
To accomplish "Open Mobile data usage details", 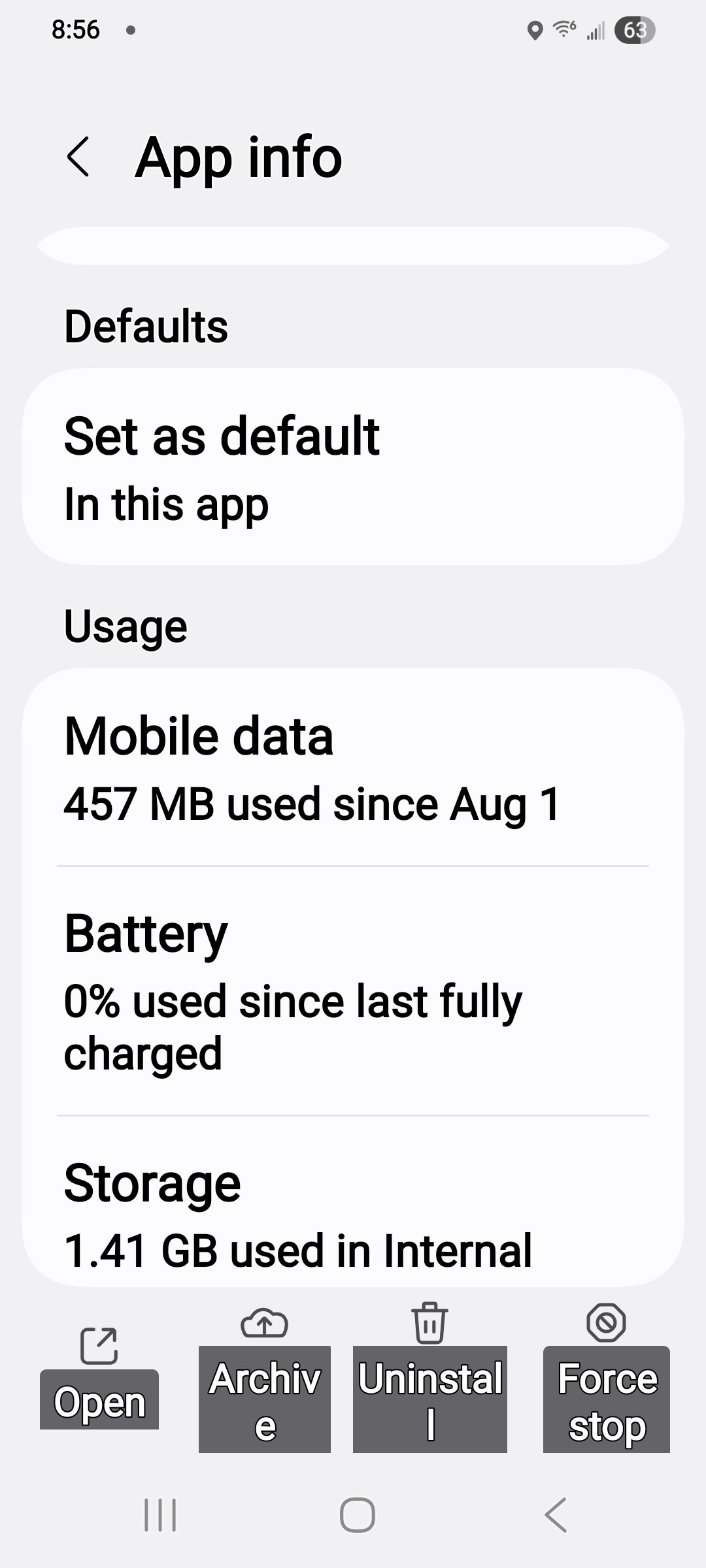I will click(353, 768).
